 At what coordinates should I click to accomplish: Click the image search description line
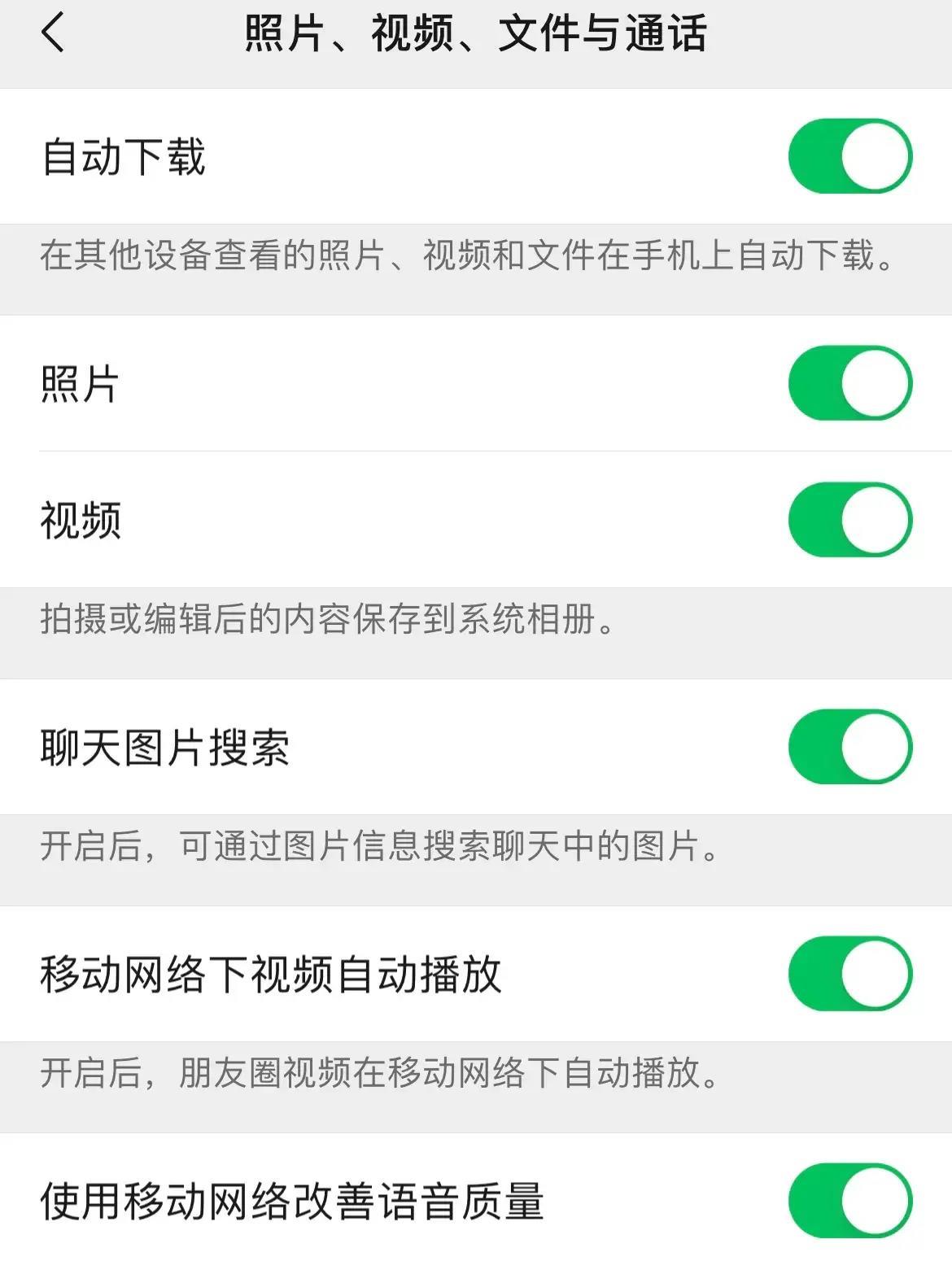378,849
